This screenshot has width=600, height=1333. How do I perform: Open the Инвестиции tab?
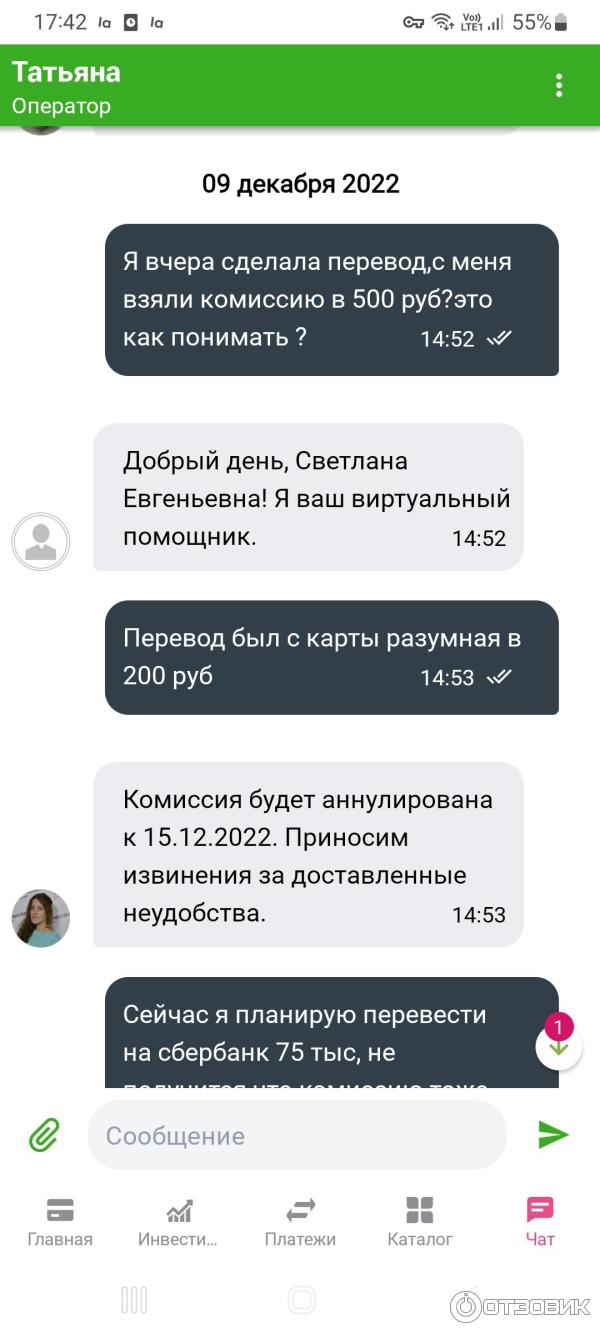click(x=178, y=1221)
